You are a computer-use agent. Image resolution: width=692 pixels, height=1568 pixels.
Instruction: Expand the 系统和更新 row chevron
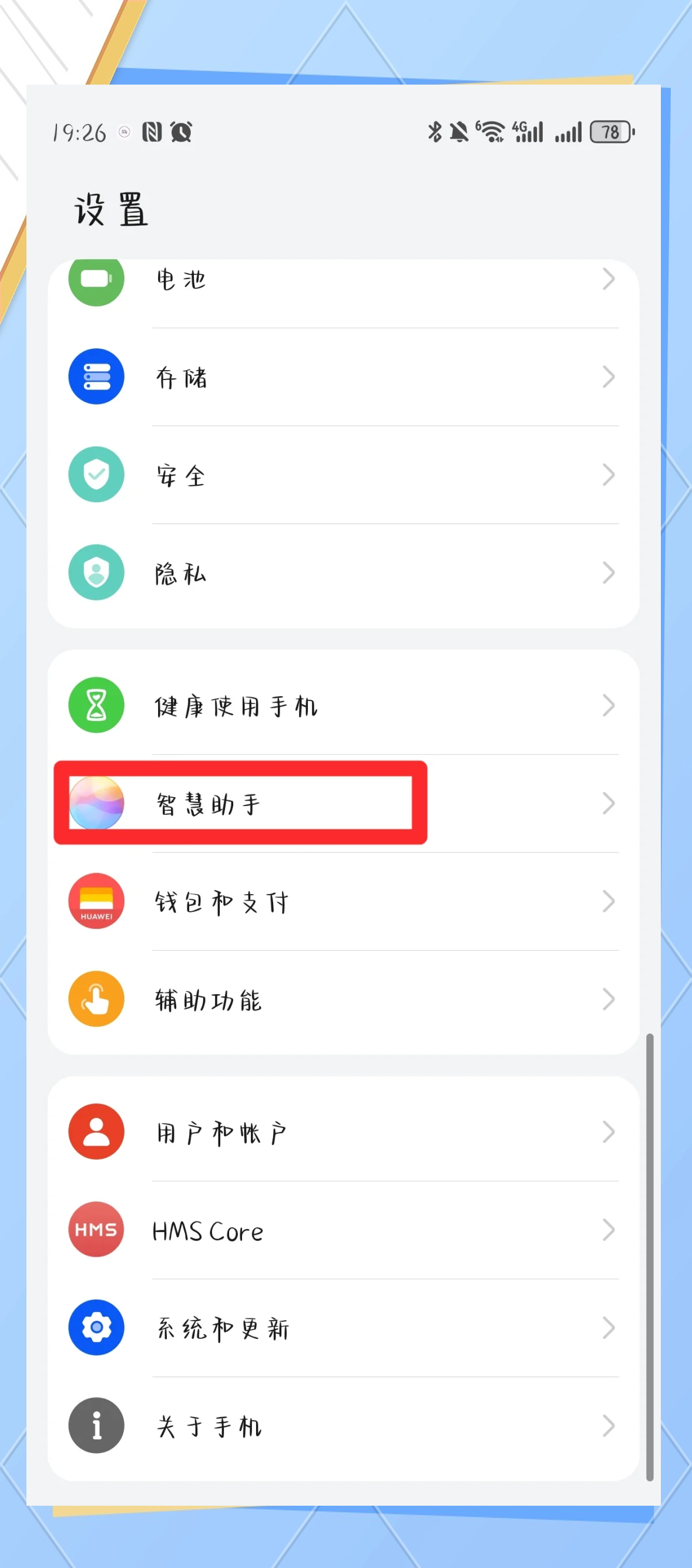point(608,1328)
